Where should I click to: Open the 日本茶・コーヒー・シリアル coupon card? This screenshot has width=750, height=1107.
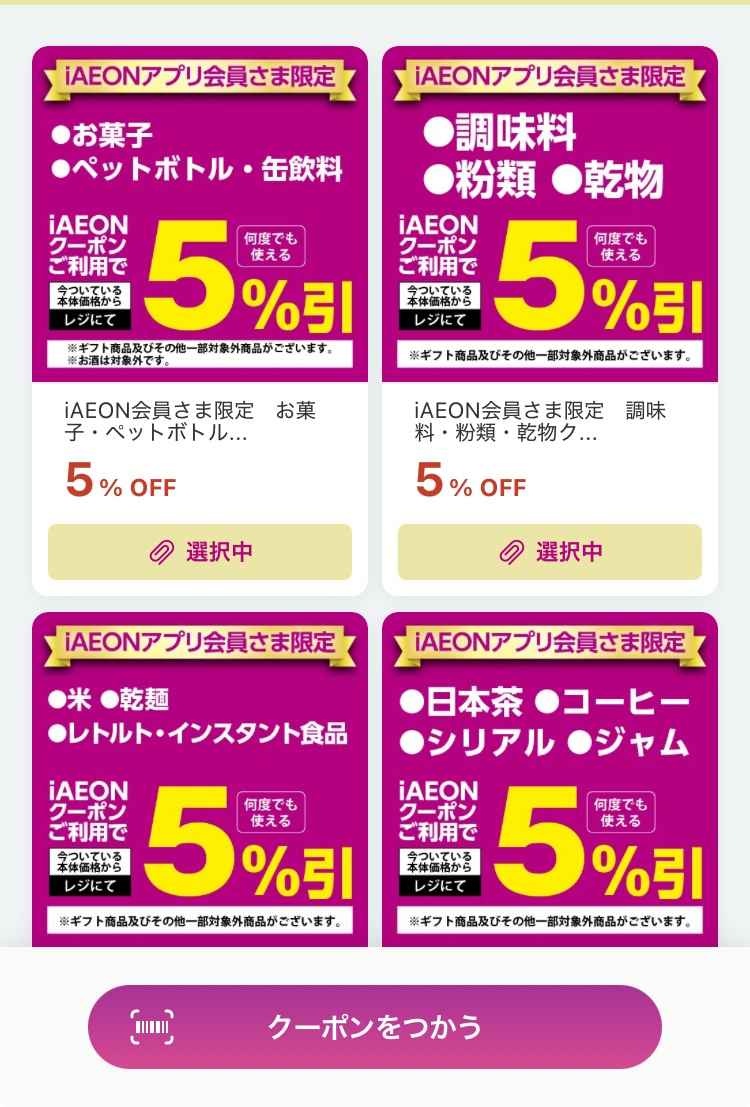click(x=550, y=780)
